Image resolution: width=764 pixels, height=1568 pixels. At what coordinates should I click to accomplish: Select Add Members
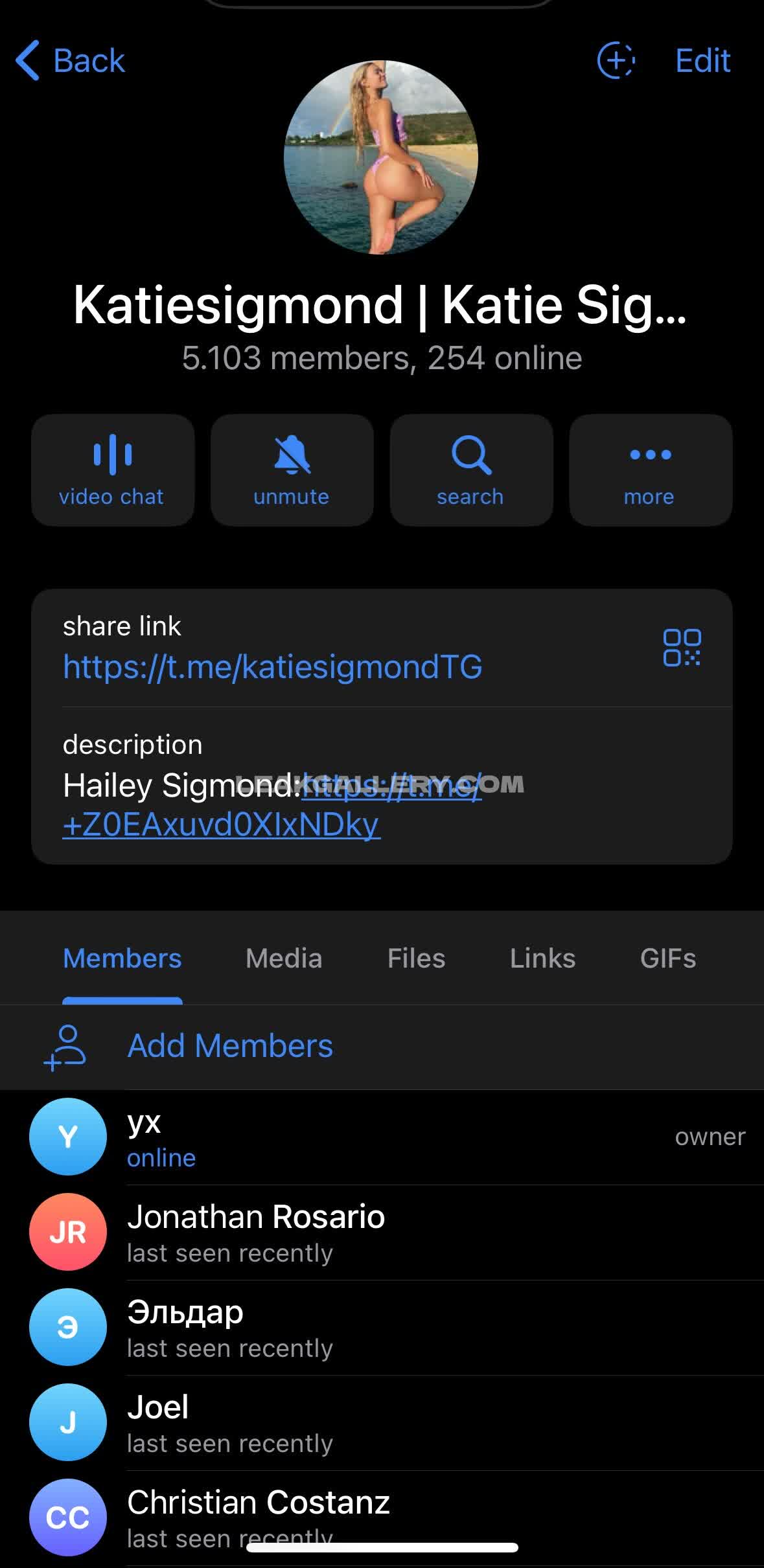point(229,1046)
